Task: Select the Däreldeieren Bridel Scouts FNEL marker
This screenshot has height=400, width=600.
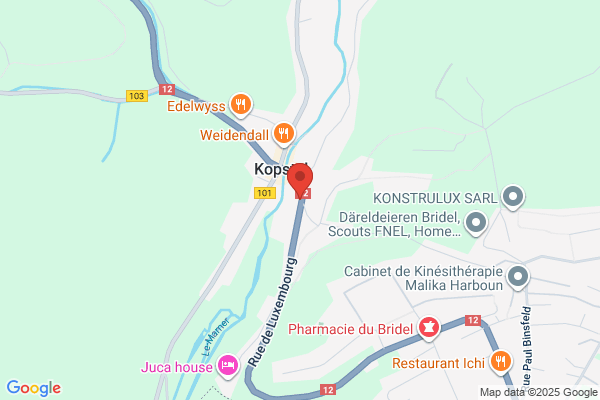Action: [476, 224]
